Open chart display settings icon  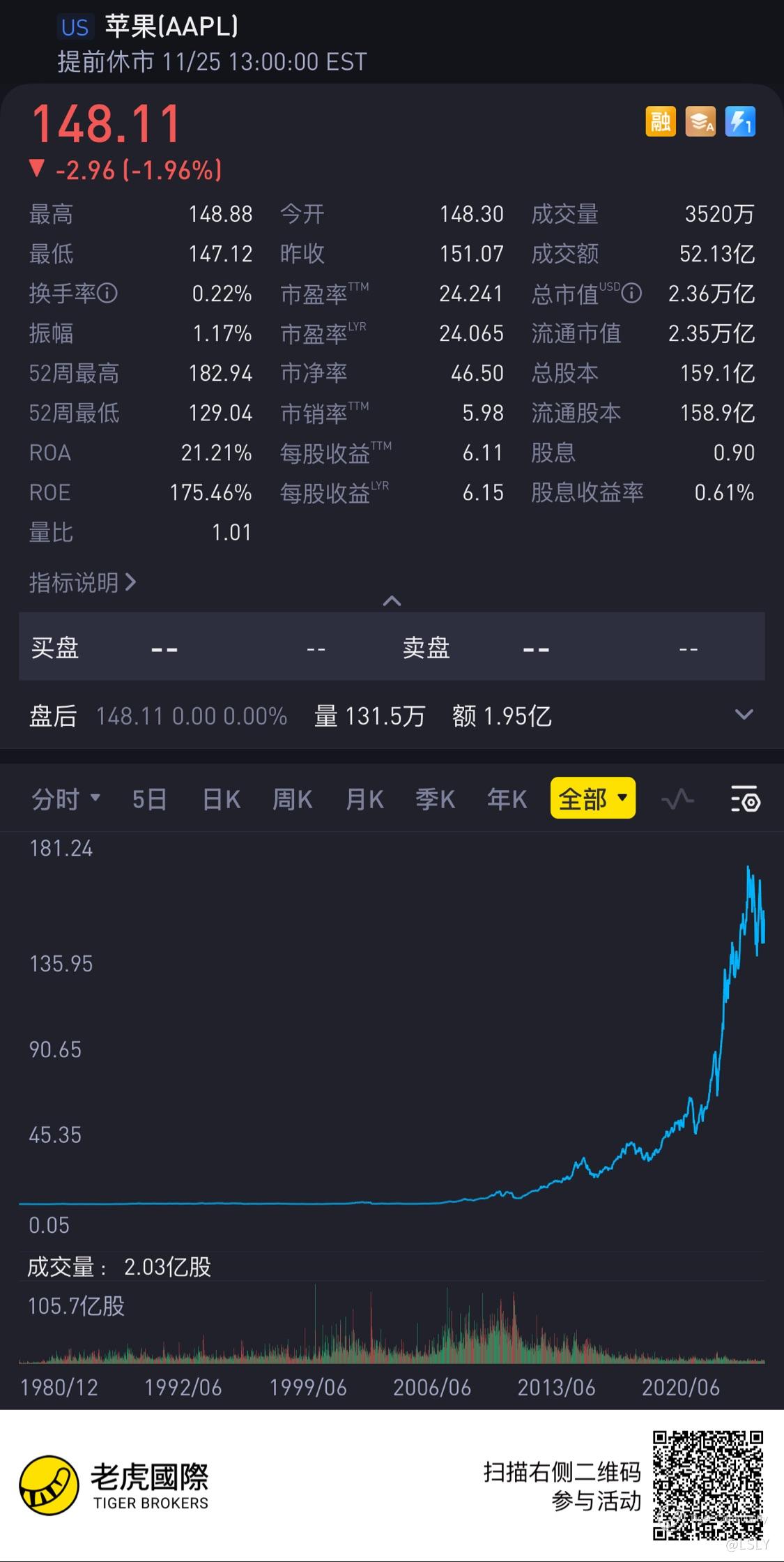(745, 799)
